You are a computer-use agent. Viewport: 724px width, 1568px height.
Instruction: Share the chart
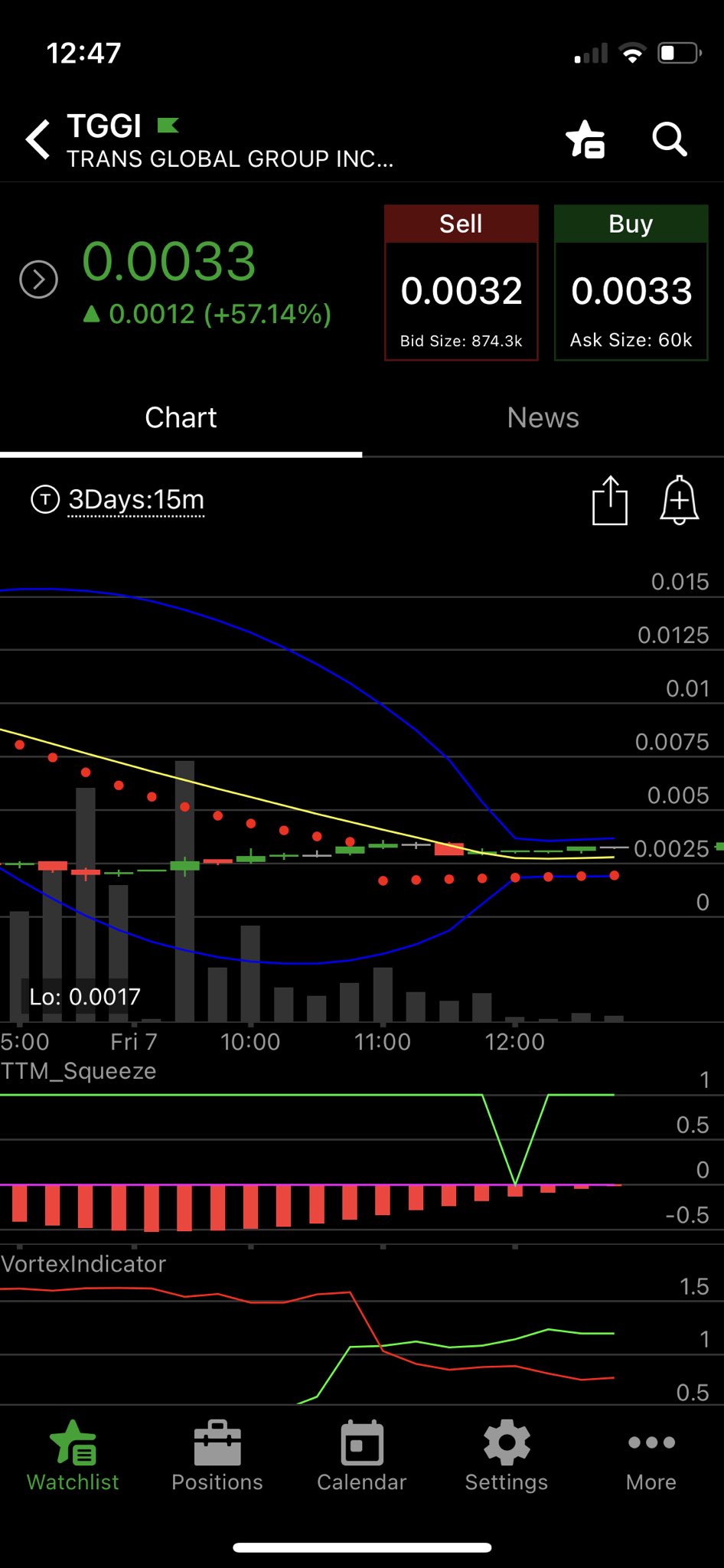[x=610, y=501]
